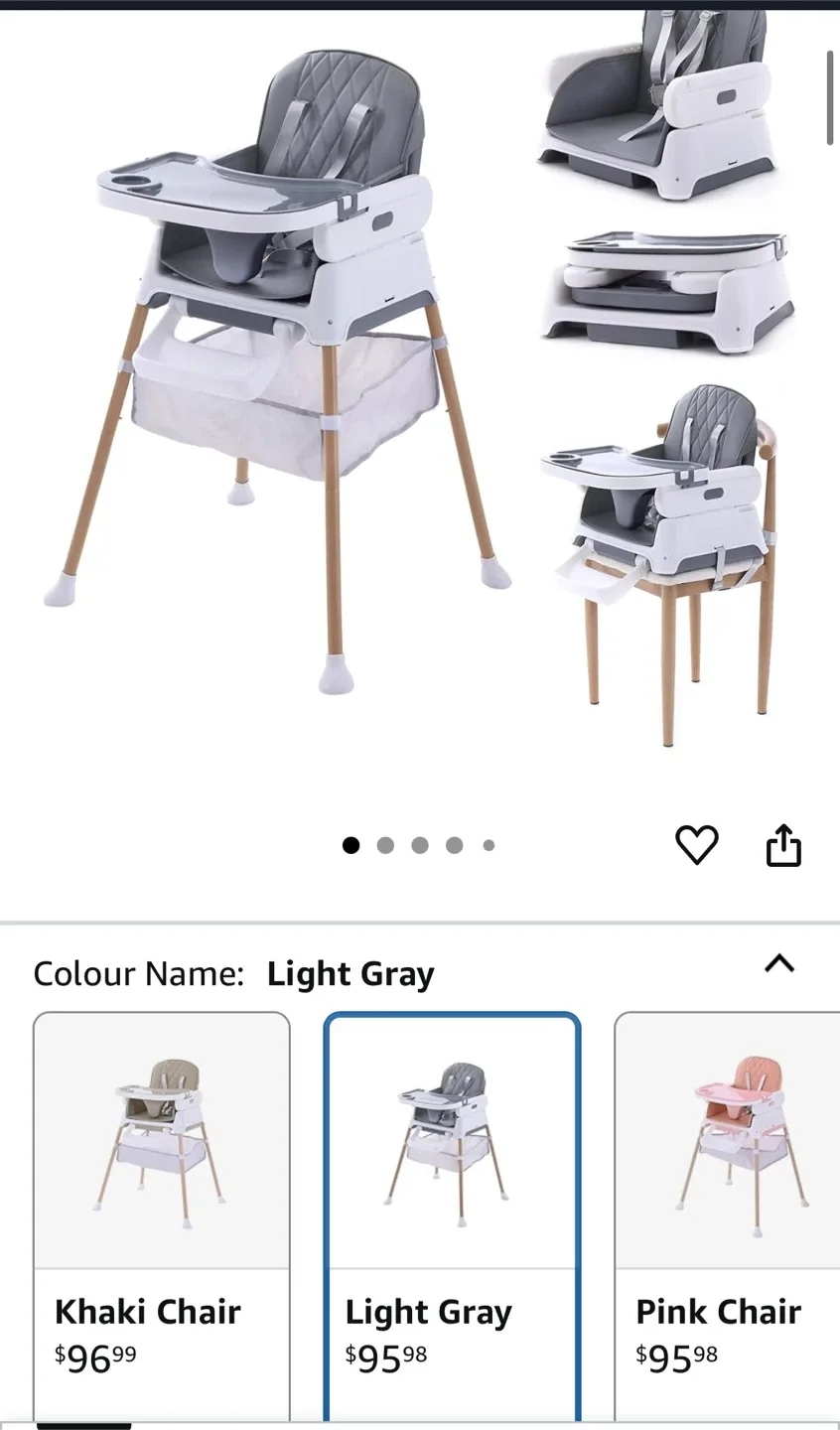Tap the heart icon to favorite the item
The width and height of the screenshot is (840, 1430).
[697, 845]
